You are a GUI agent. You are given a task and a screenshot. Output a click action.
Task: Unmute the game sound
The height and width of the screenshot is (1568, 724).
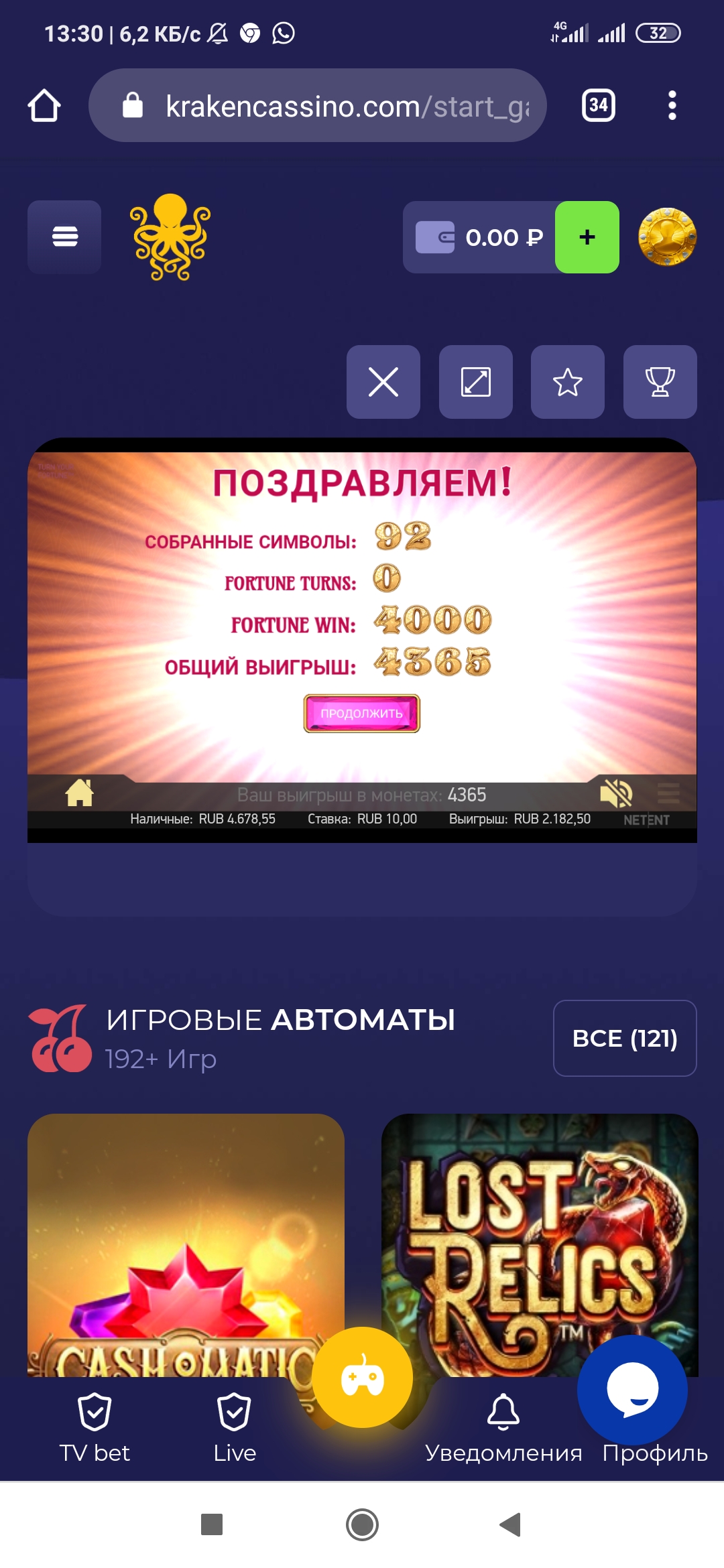click(616, 794)
